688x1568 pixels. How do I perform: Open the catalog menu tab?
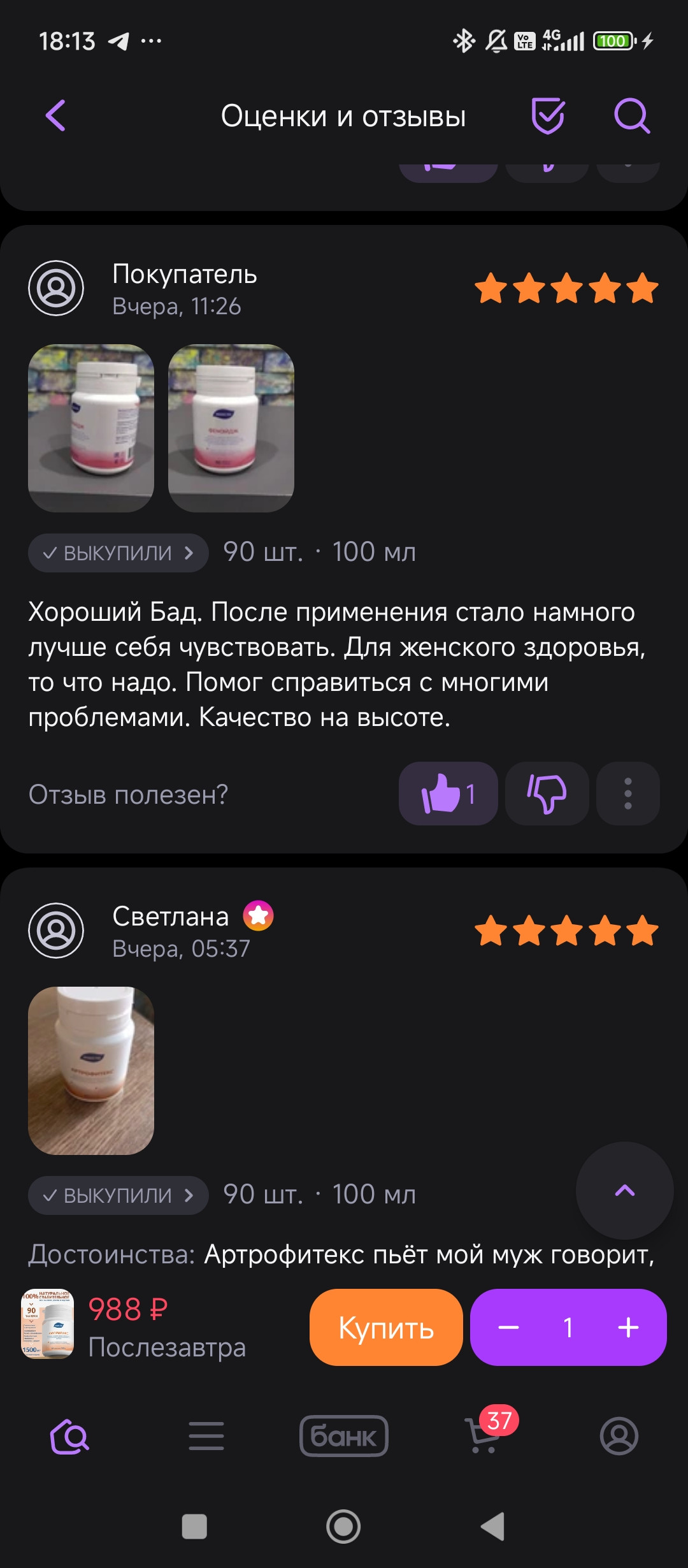pyautogui.click(x=206, y=1436)
